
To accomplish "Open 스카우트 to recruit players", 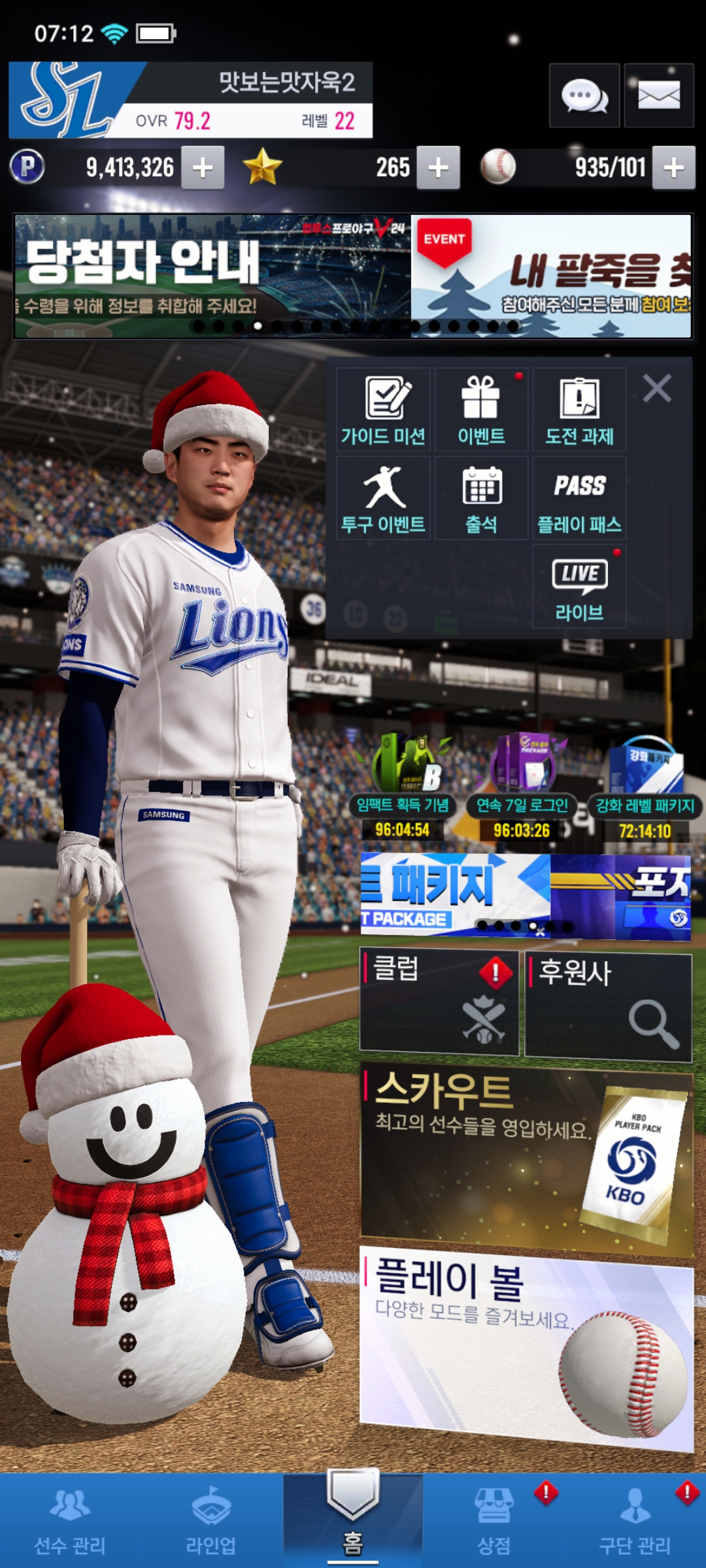I will 526,1160.
